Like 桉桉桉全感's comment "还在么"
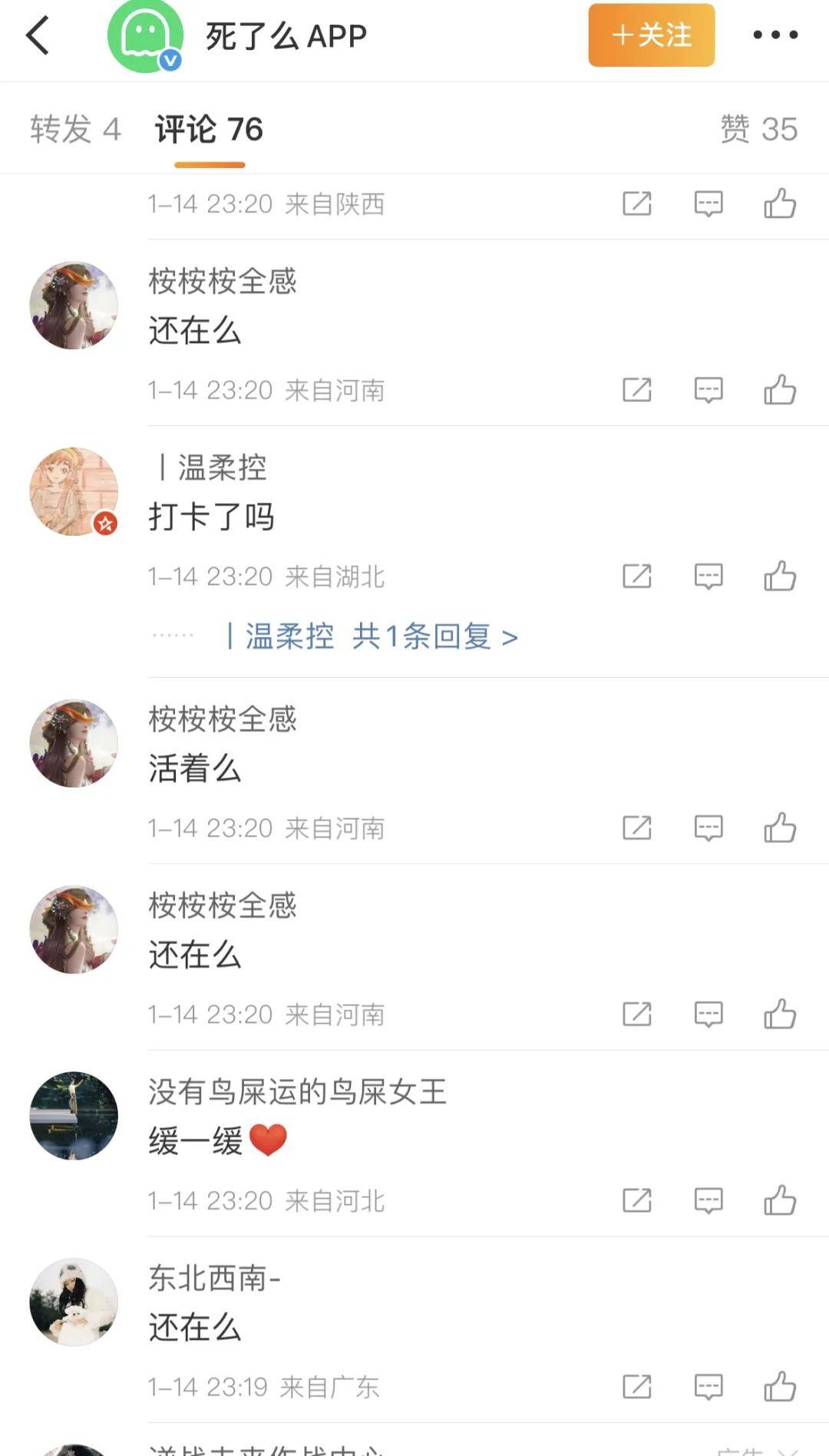Viewport: 829px width, 1456px height. (780, 389)
